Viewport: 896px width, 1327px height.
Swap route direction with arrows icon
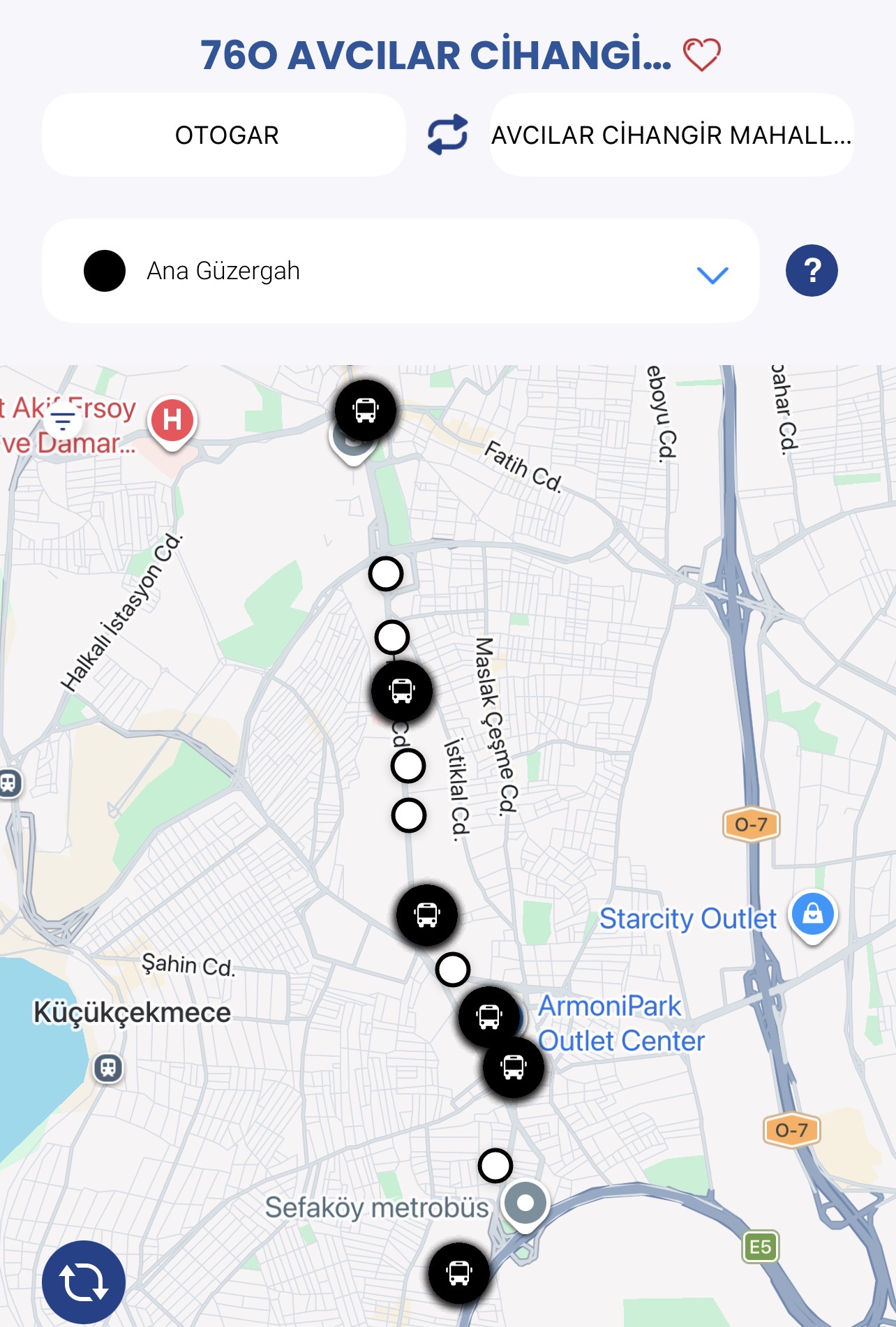coord(447,134)
